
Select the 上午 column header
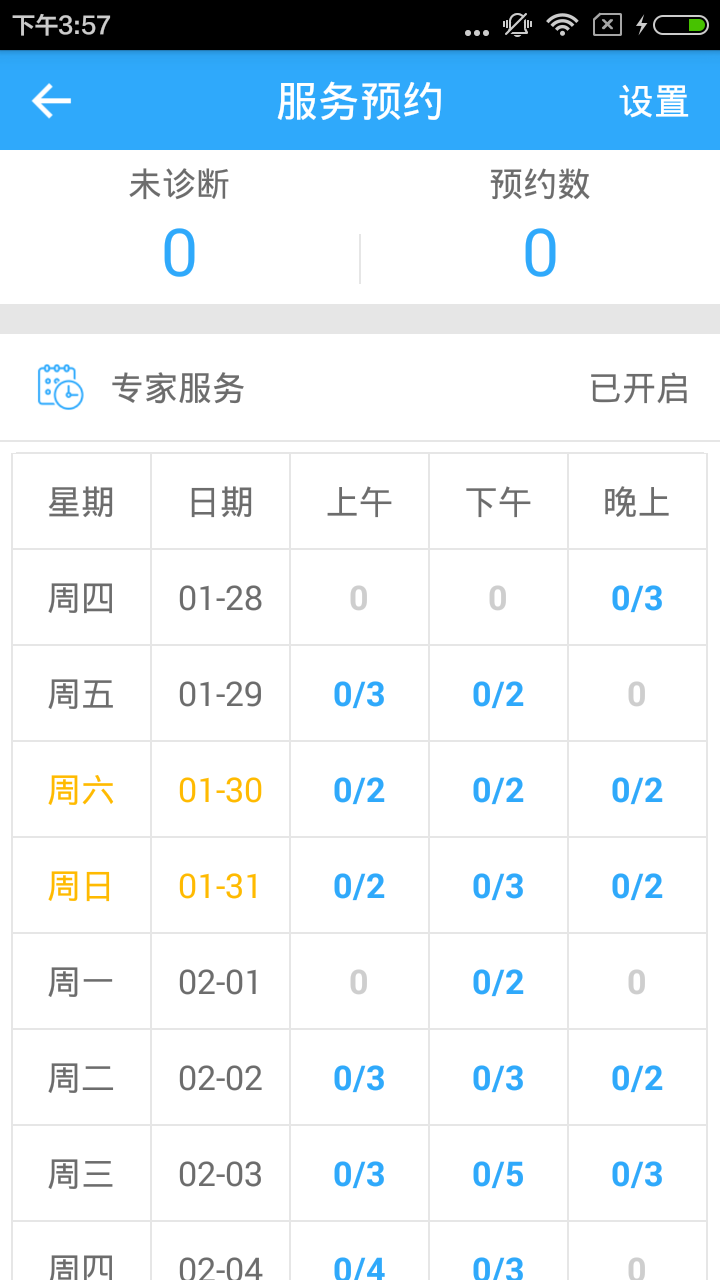point(359,501)
